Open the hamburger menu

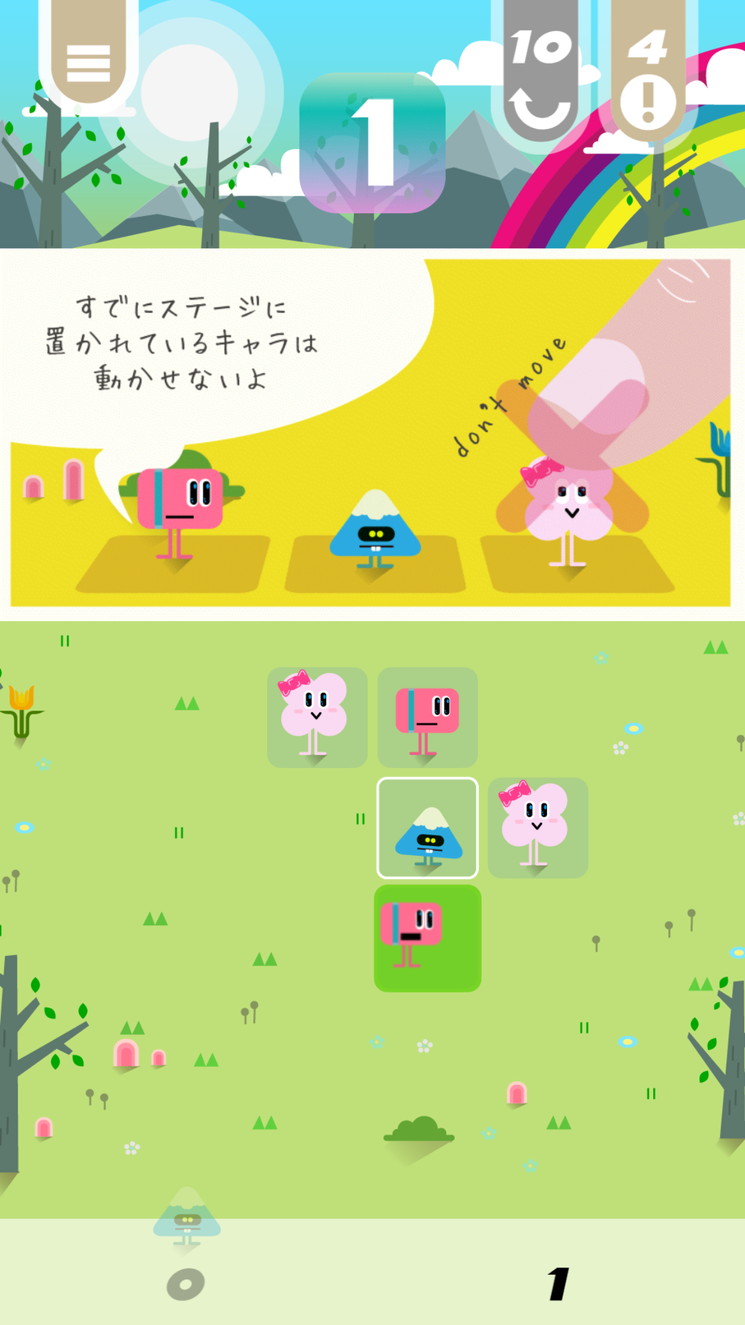tap(88, 61)
